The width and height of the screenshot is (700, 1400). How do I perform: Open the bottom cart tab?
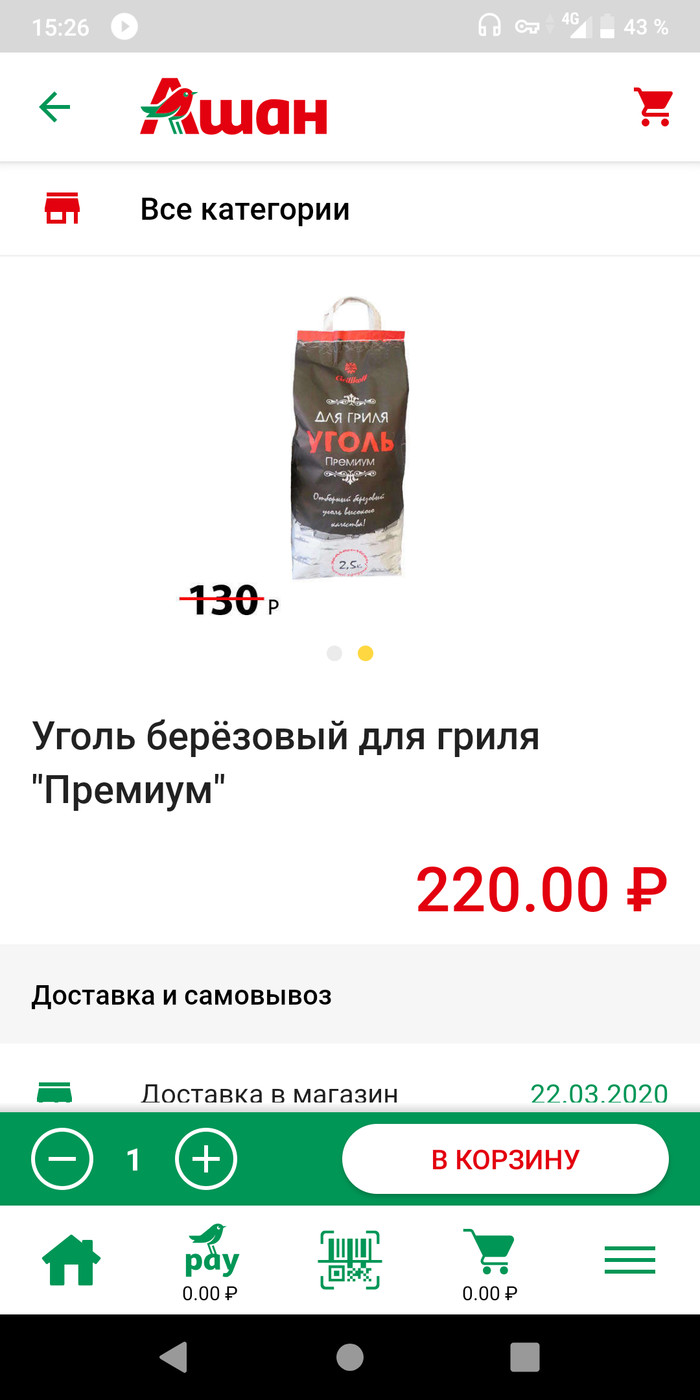pos(489,1262)
